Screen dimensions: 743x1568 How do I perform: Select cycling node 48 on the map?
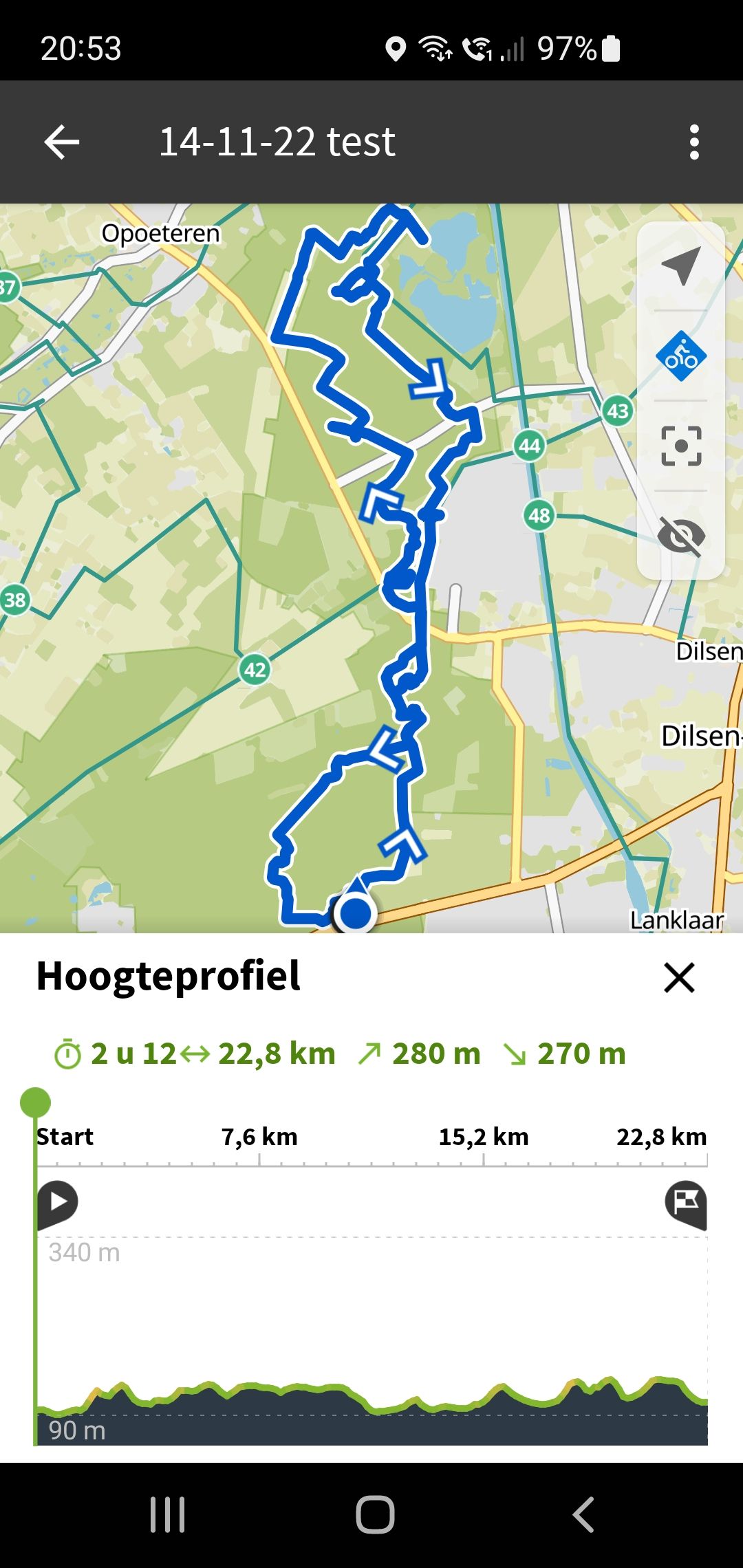(x=539, y=515)
